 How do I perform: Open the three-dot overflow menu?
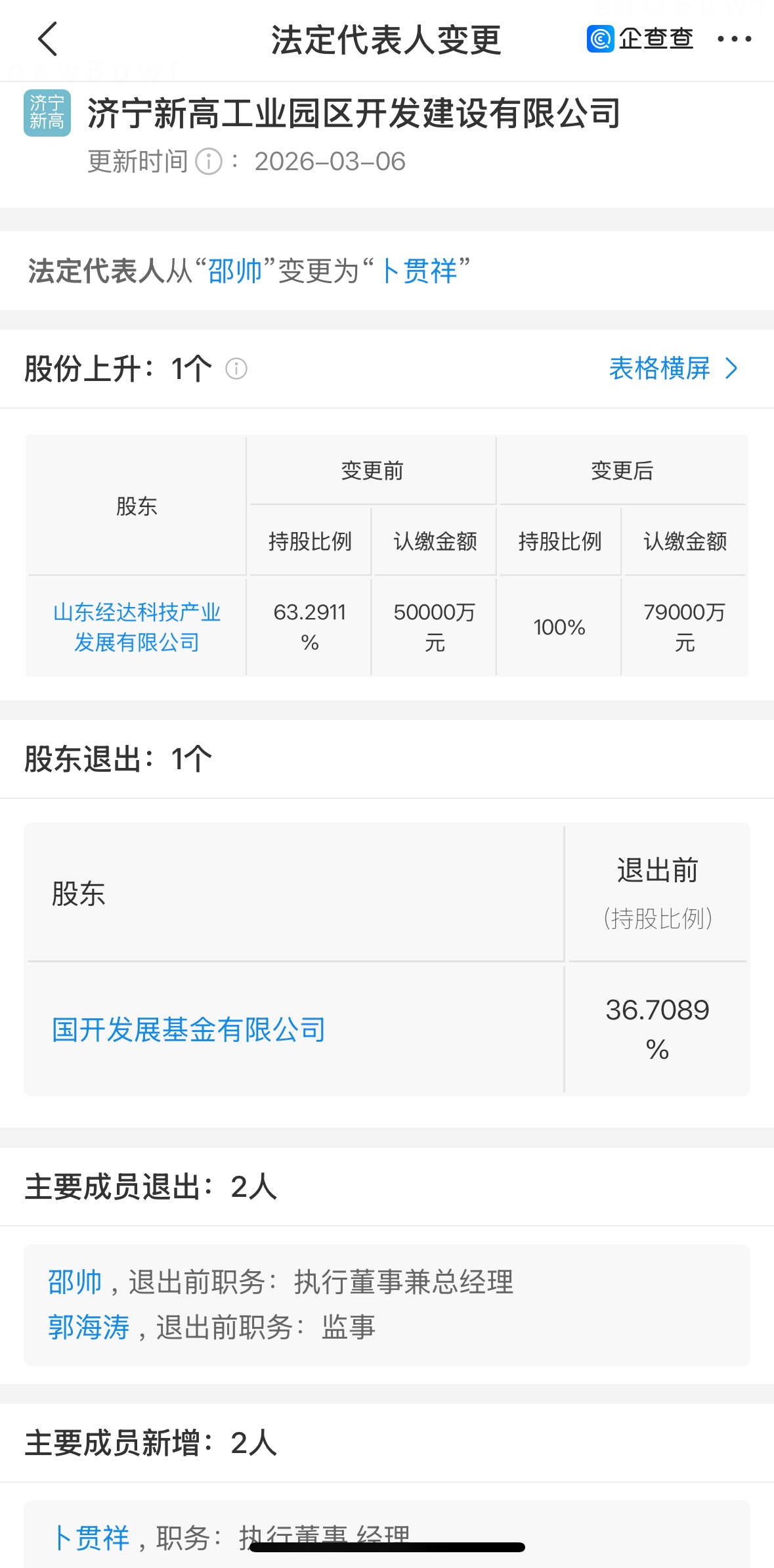coord(734,39)
